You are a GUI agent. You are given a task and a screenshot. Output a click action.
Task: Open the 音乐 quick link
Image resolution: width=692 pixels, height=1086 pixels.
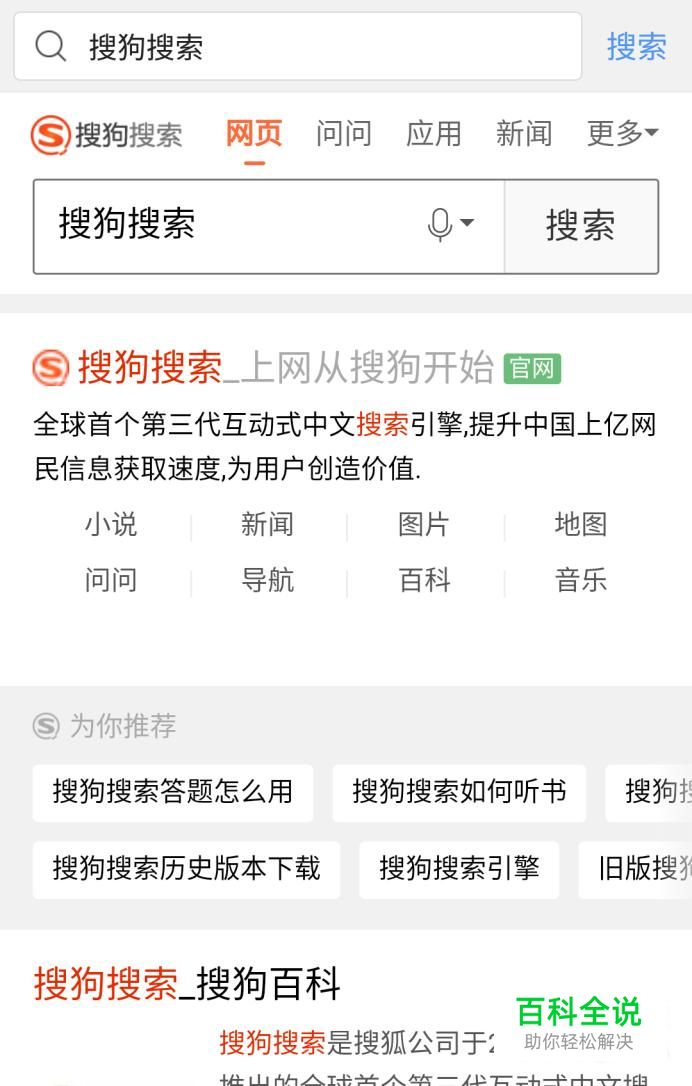581,581
